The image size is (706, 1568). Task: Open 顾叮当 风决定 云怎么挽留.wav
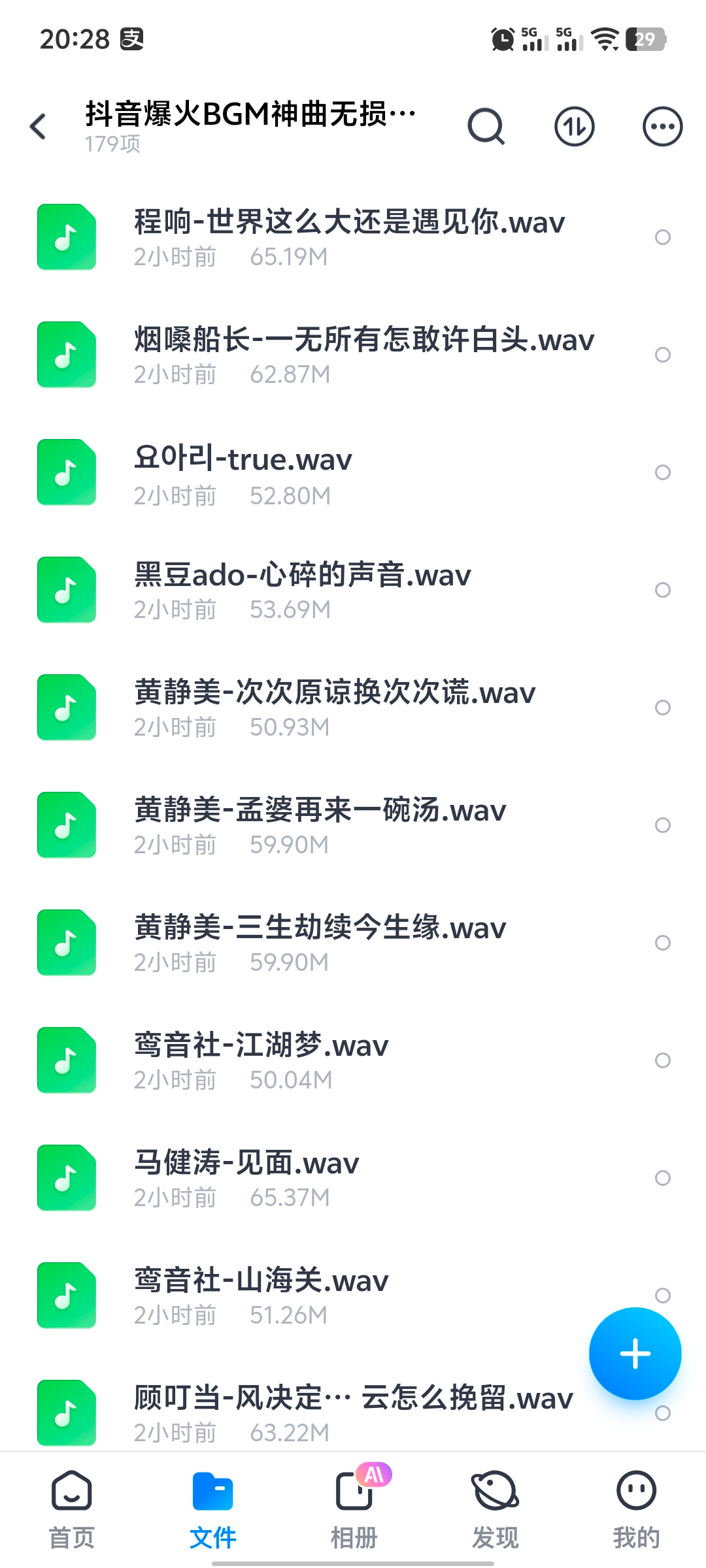coord(353,1411)
